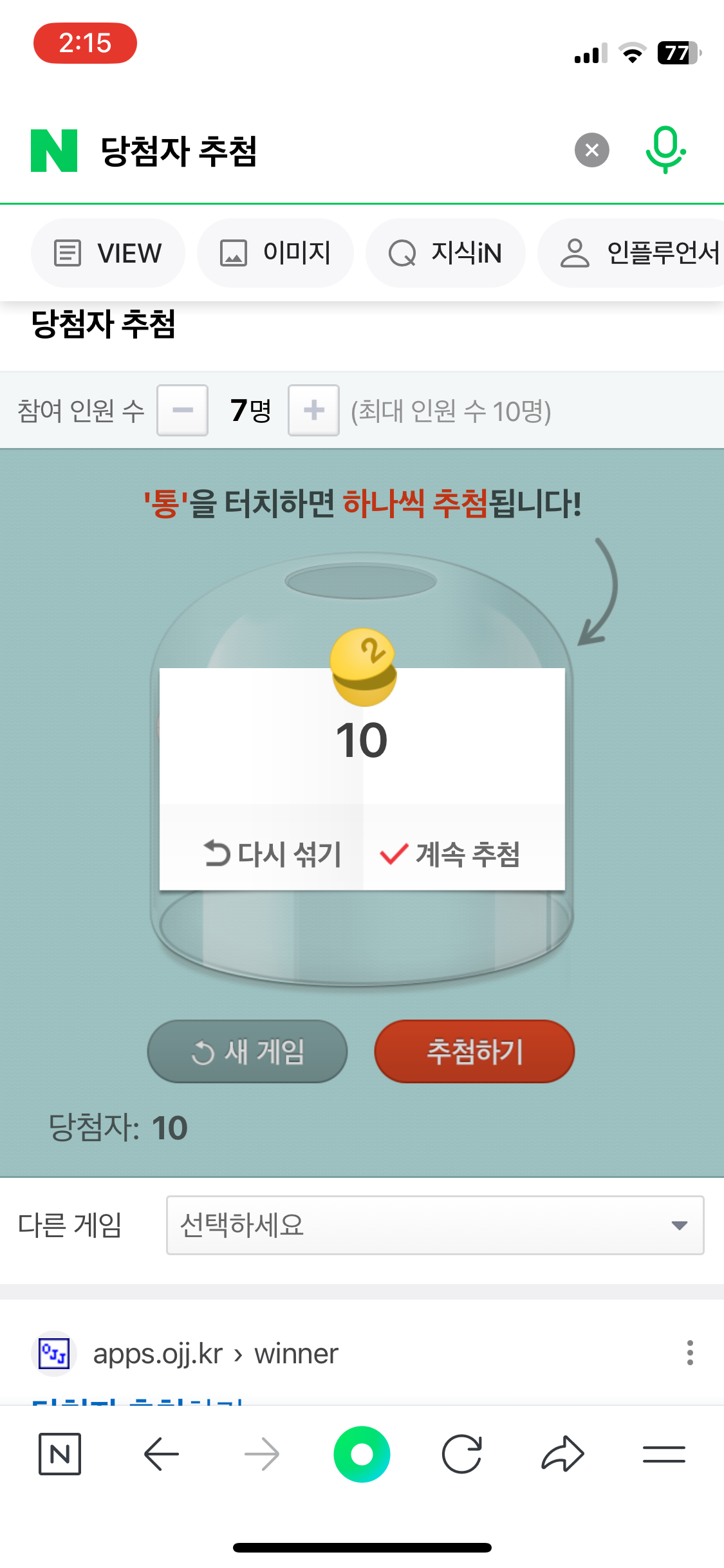The width and height of the screenshot is (724, 1568).
Task: Open options for the apps.ojj.kr result
Action: 690,1353
